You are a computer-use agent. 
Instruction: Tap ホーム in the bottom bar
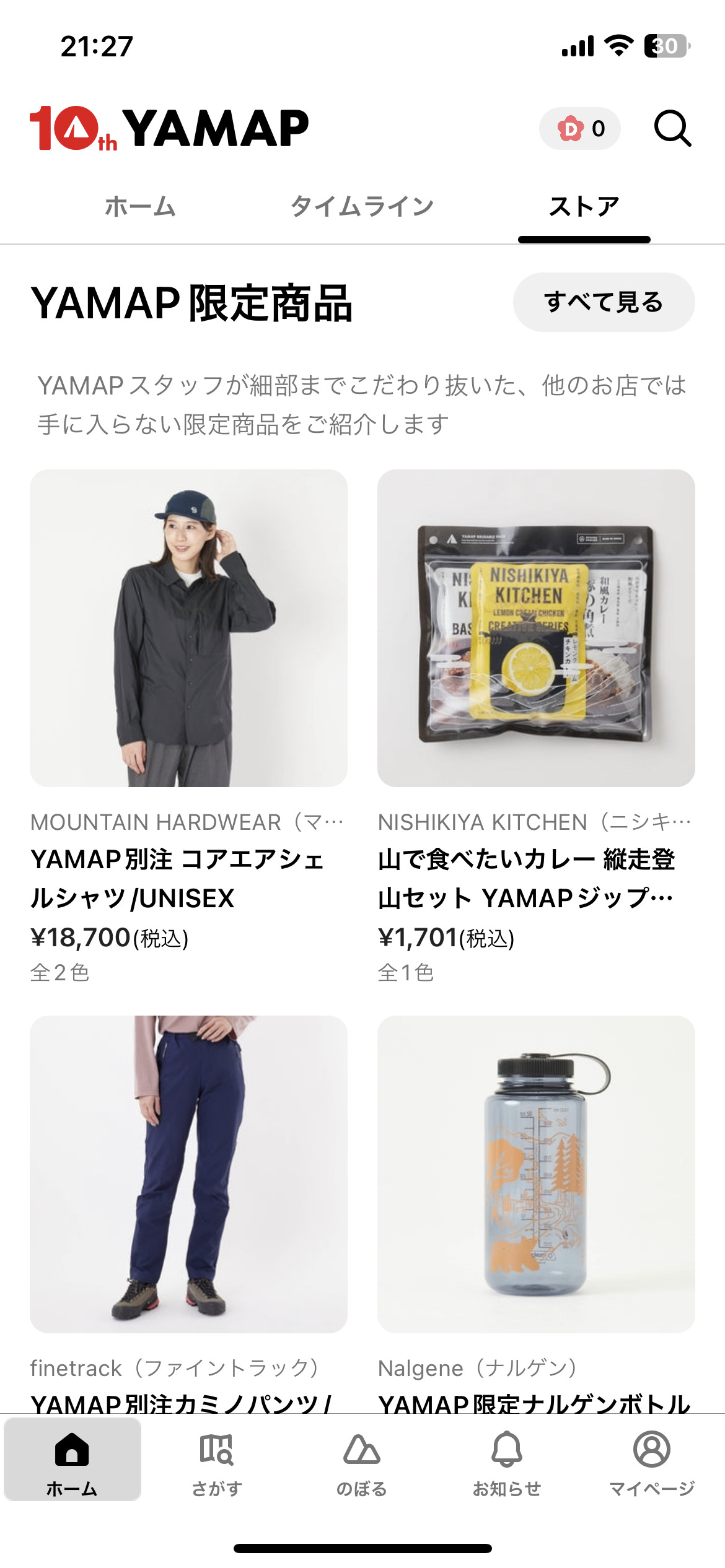click(72, 1464)
